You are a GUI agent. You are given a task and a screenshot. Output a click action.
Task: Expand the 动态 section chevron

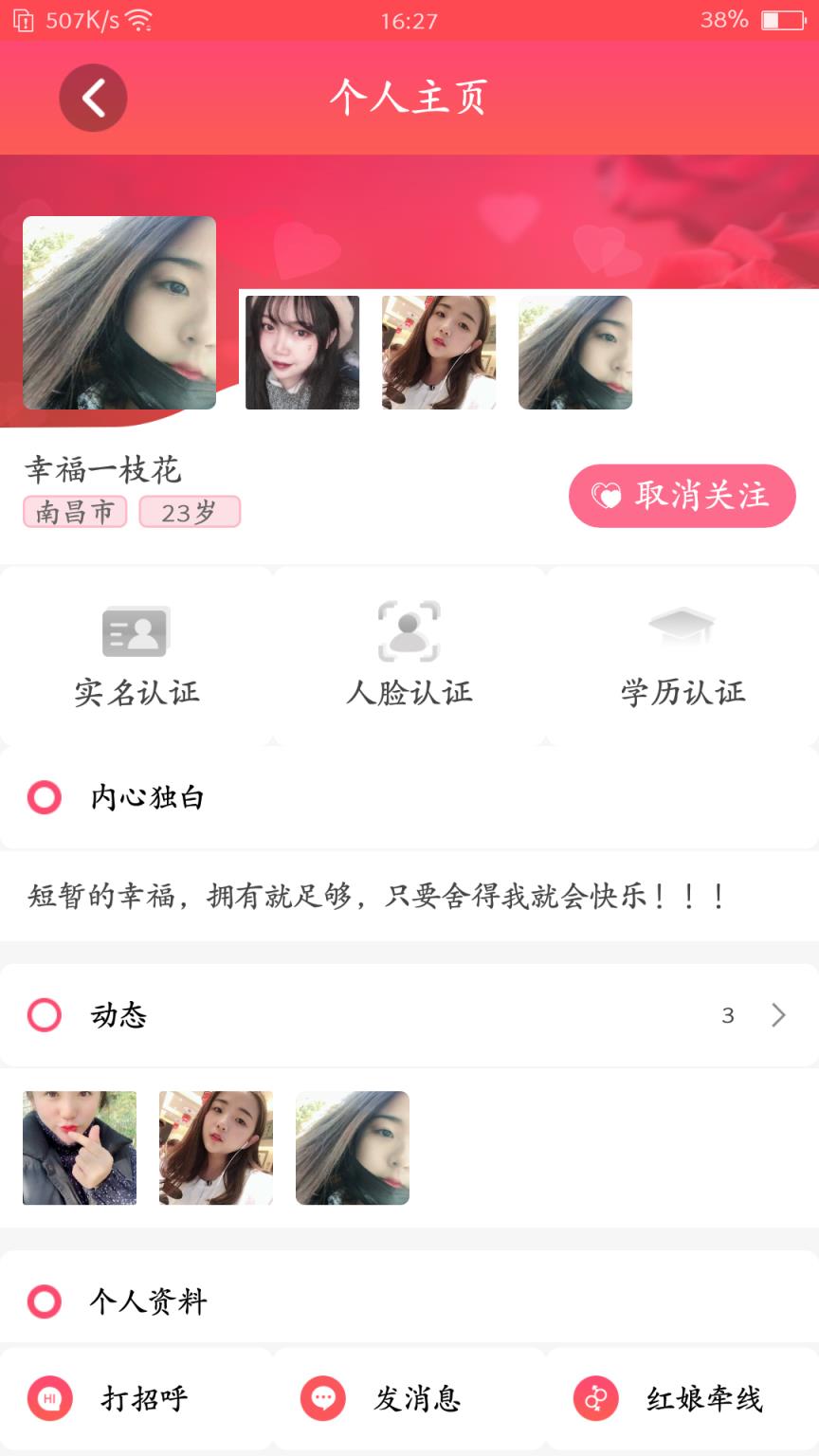tap(779, 1015)
